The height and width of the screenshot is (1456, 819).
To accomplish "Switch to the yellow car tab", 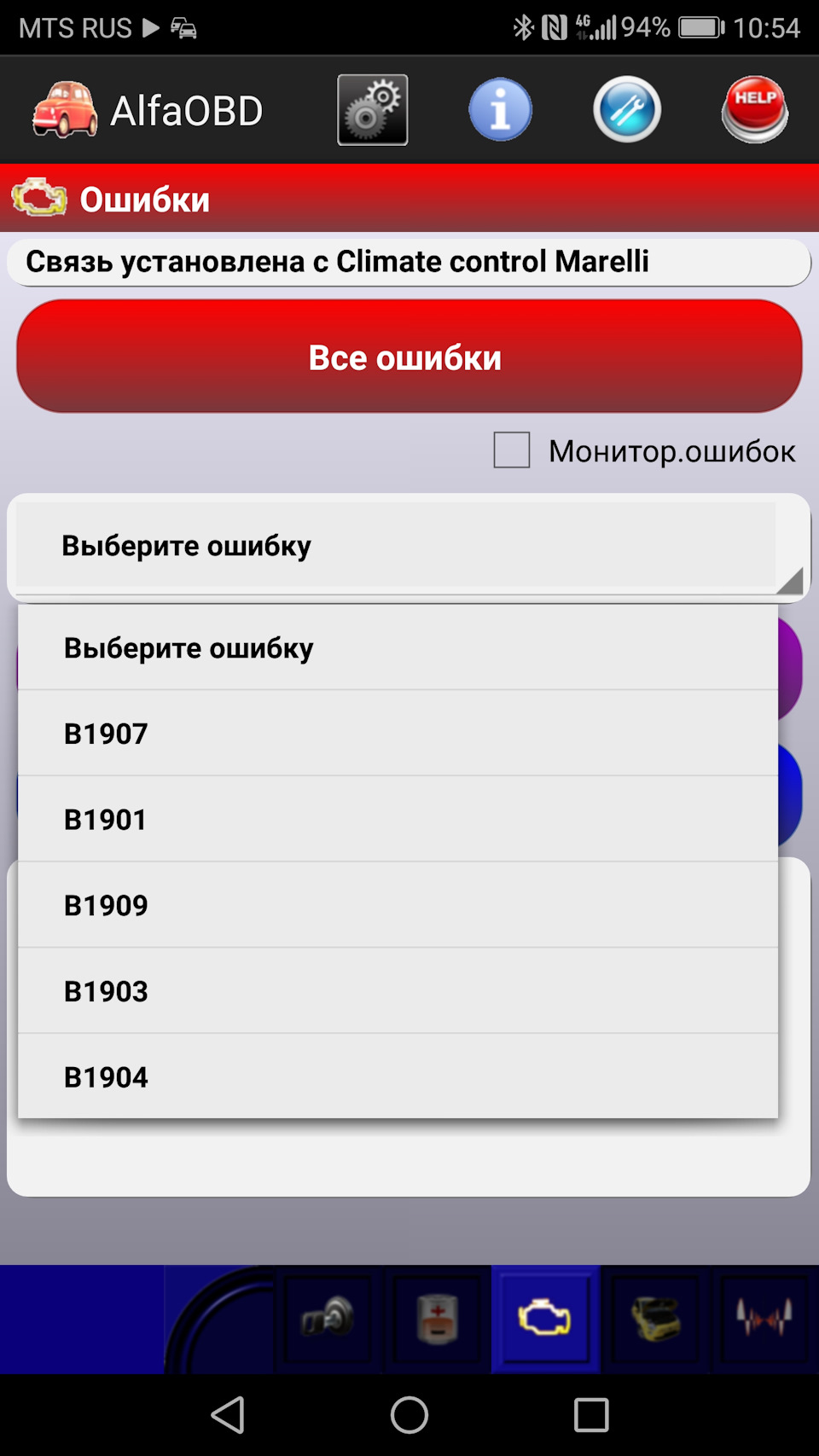I will coord(654,1319).
